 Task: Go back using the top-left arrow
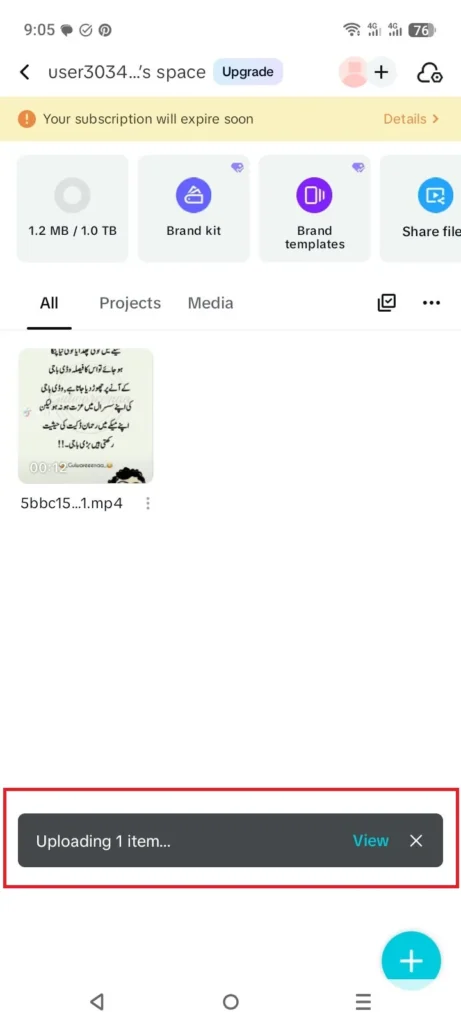[x=25, y=72]
